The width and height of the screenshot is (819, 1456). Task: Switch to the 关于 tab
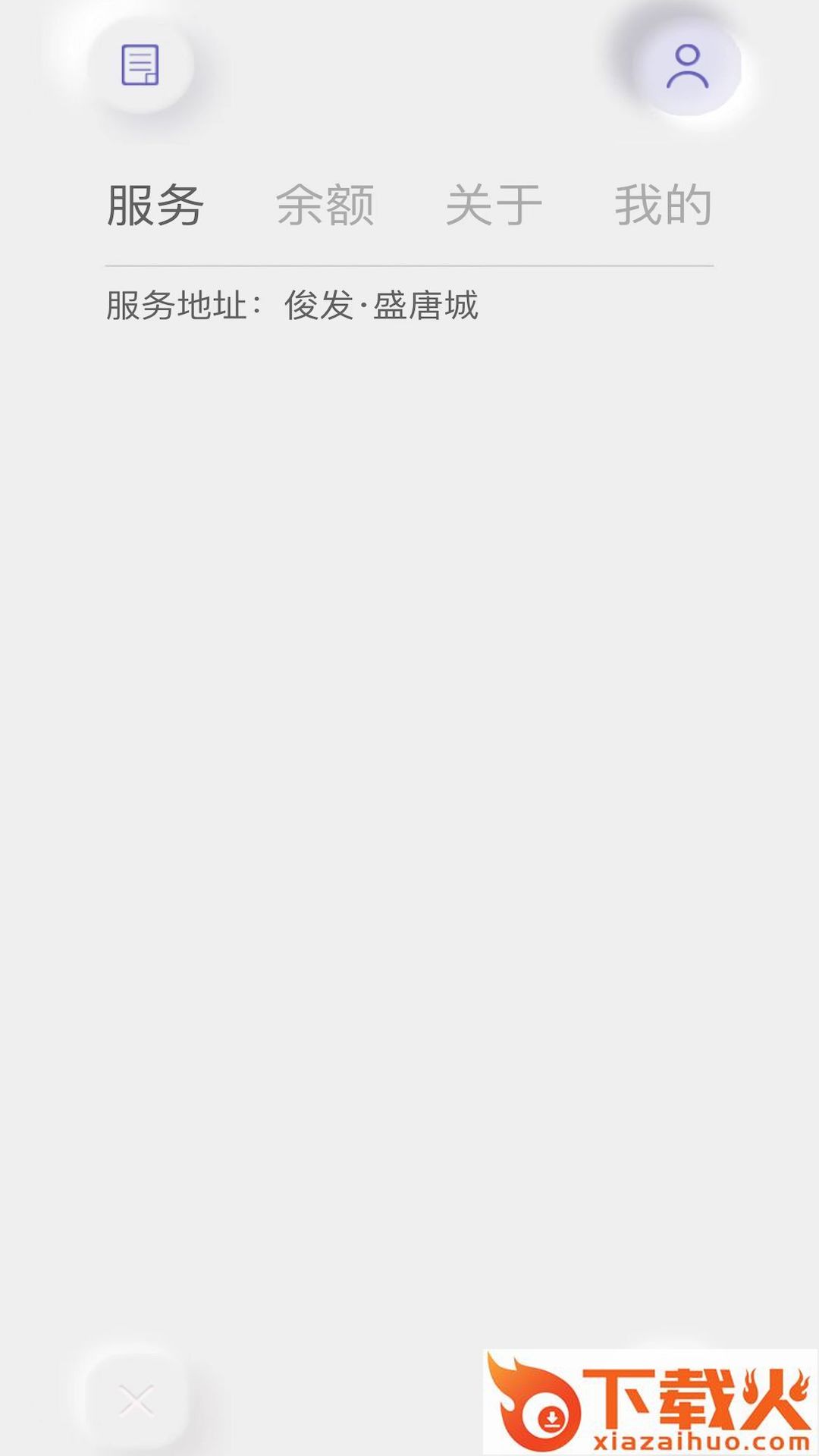click(x=494, y=205)
